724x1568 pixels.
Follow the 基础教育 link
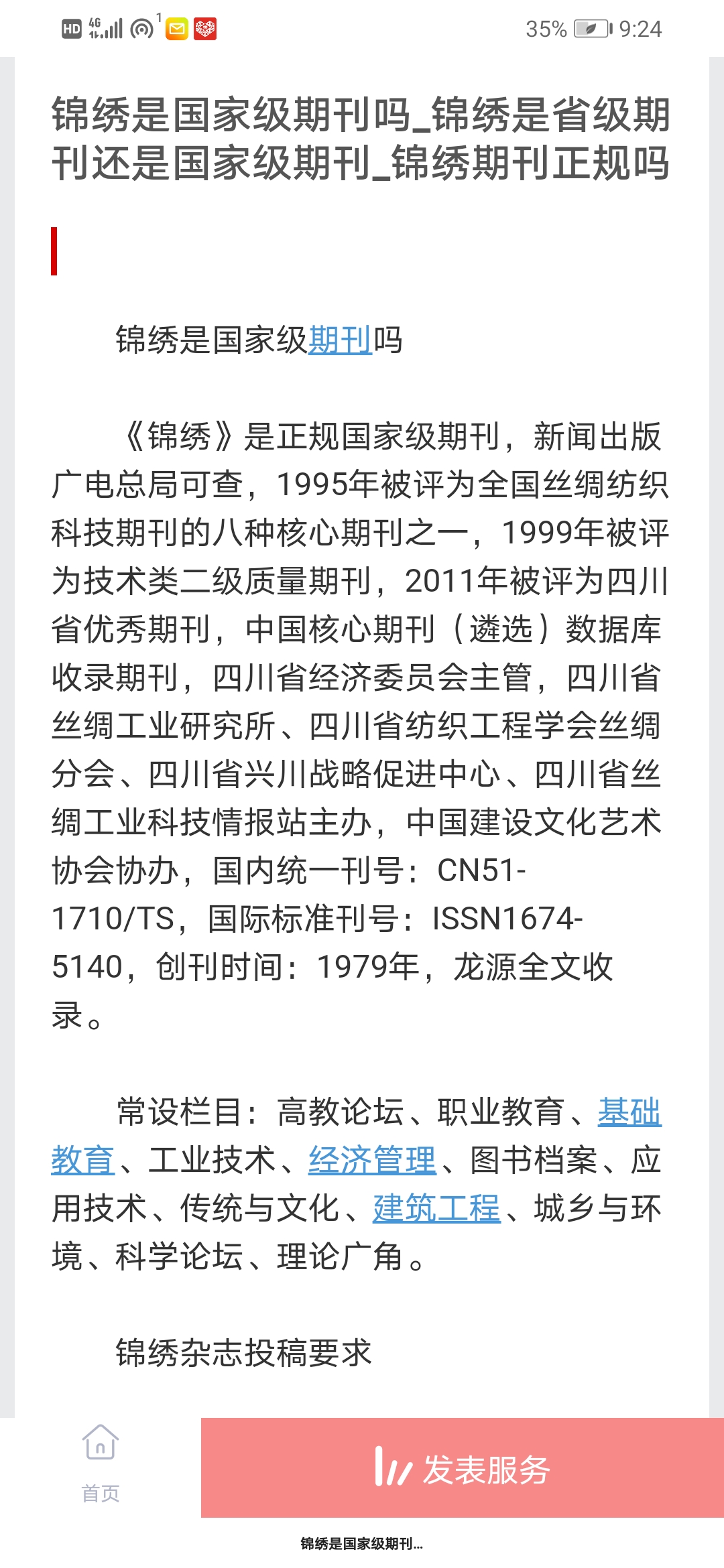coord(629,1112)
